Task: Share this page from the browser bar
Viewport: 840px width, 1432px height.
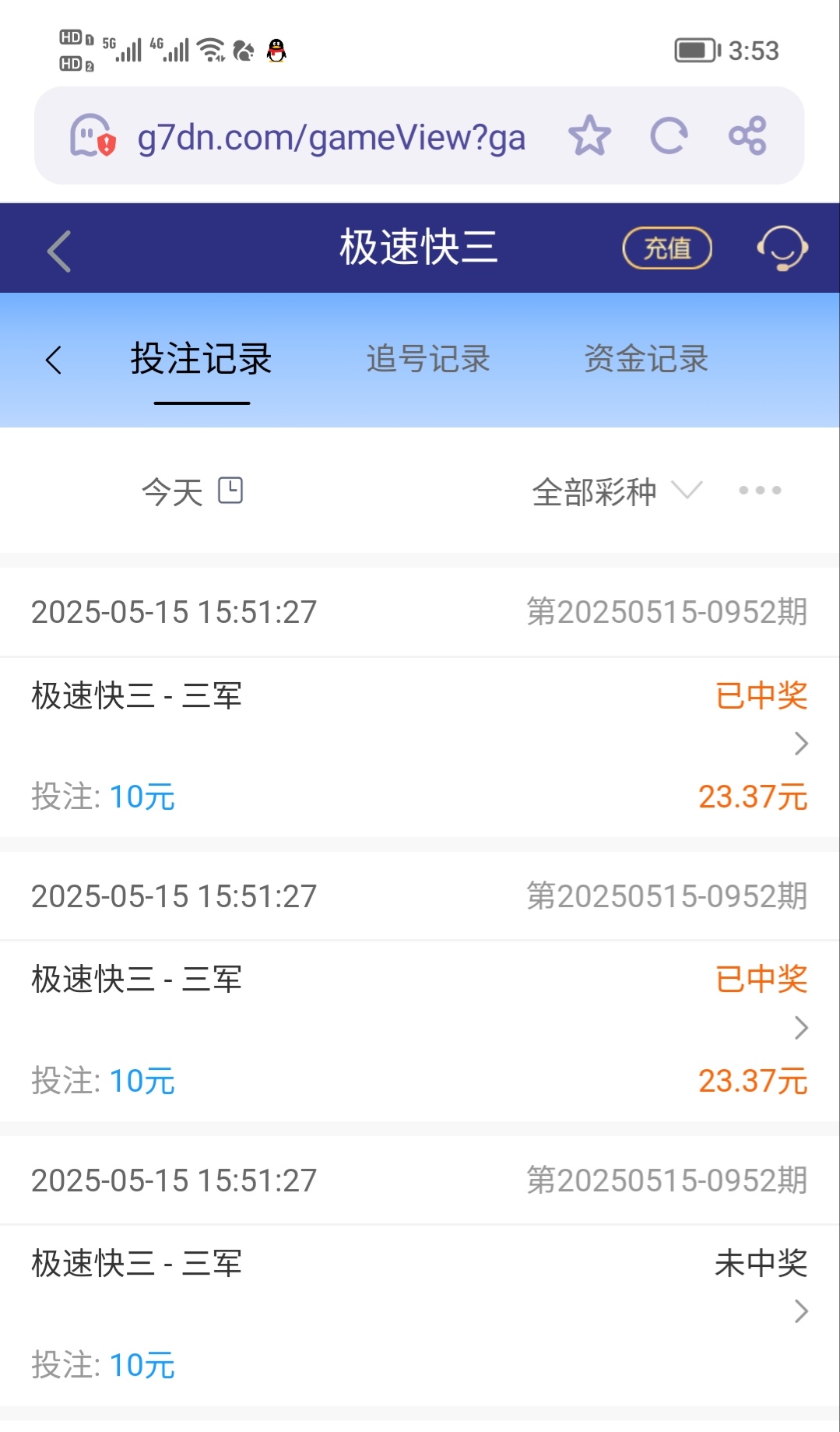Action: [747, 135]
